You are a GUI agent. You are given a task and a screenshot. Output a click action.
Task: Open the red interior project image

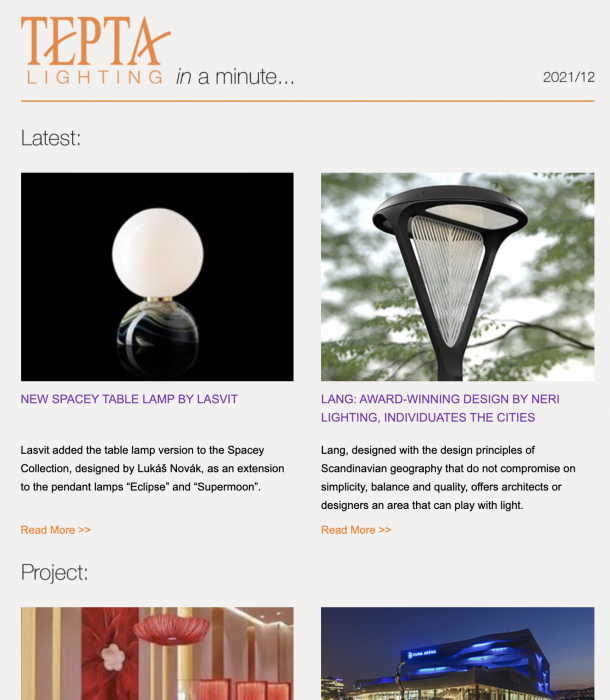click(x=157, y=653)
